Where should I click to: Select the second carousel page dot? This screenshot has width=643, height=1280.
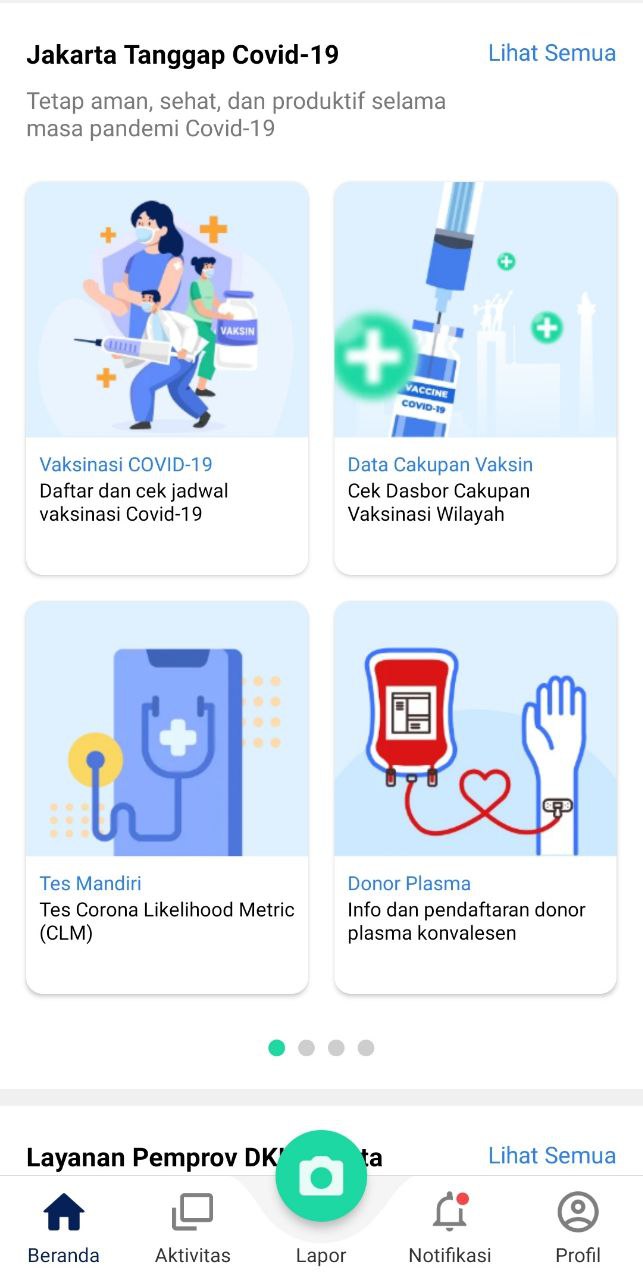click(307, 1048)
